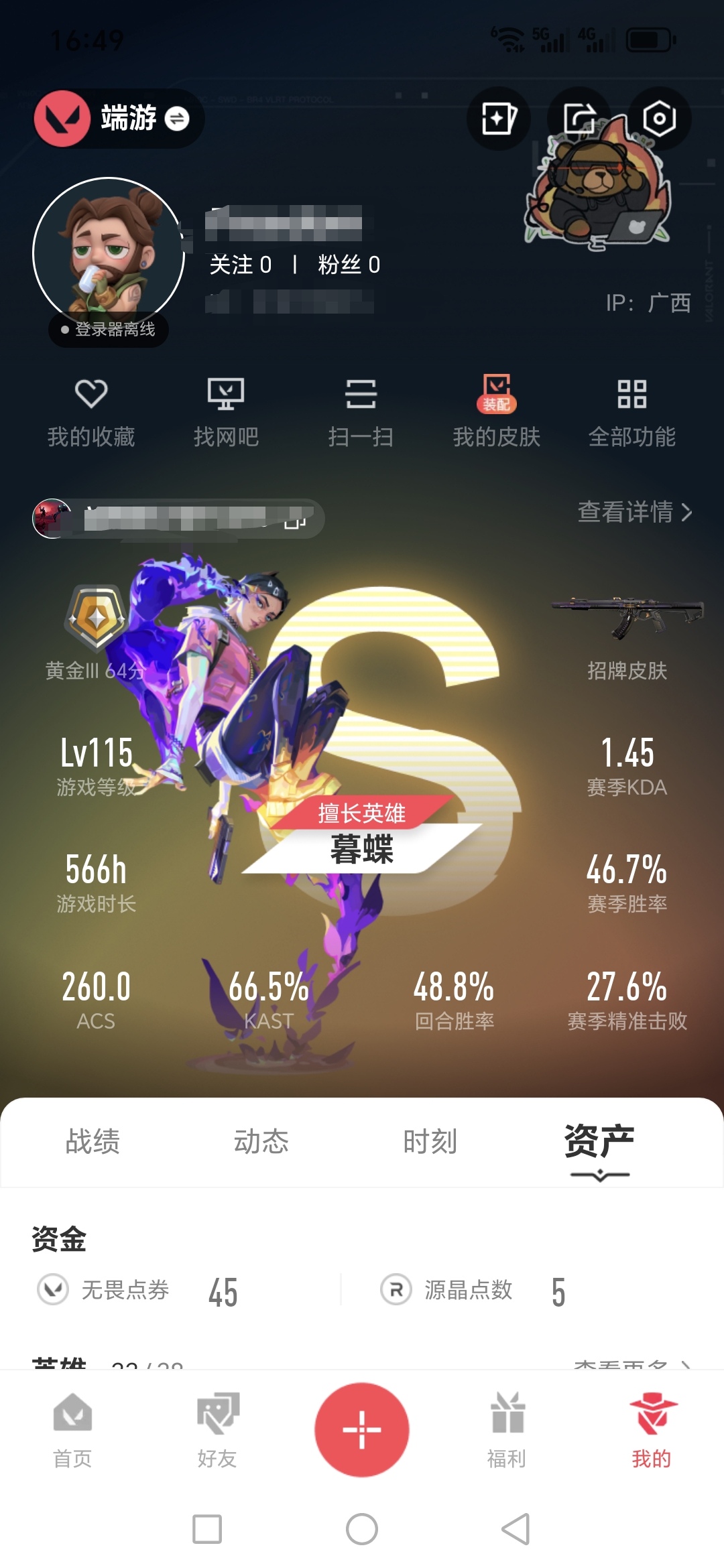Open 我的收藏 favorites
Viewport: 724px width, 1568px height.
point(91,411)
